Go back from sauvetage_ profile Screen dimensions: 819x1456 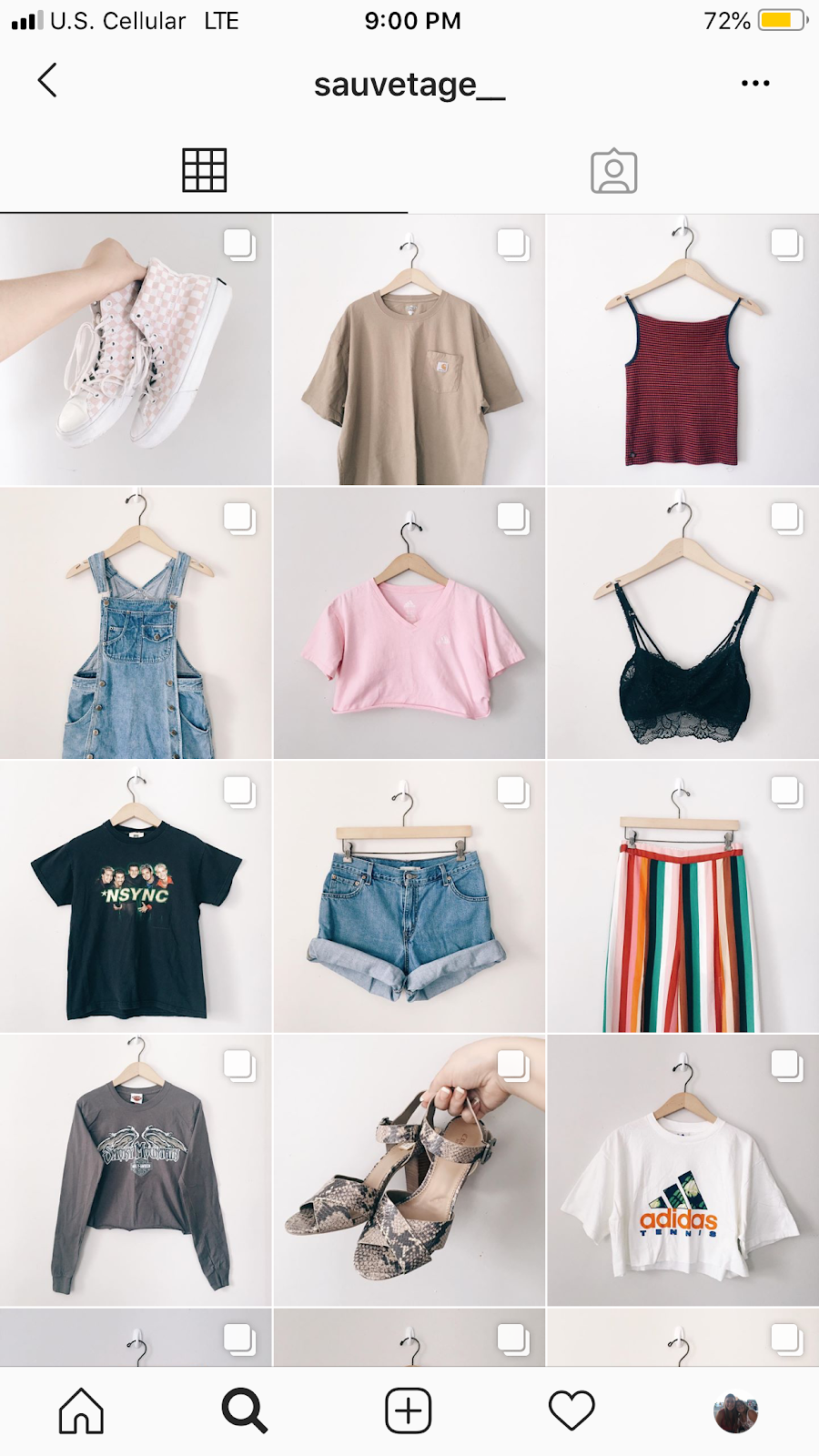[x=47, y=81]
